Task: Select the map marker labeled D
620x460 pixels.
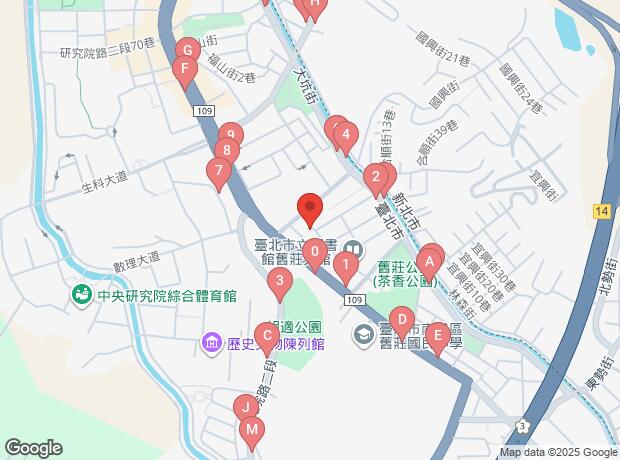Action: (402, 321)
